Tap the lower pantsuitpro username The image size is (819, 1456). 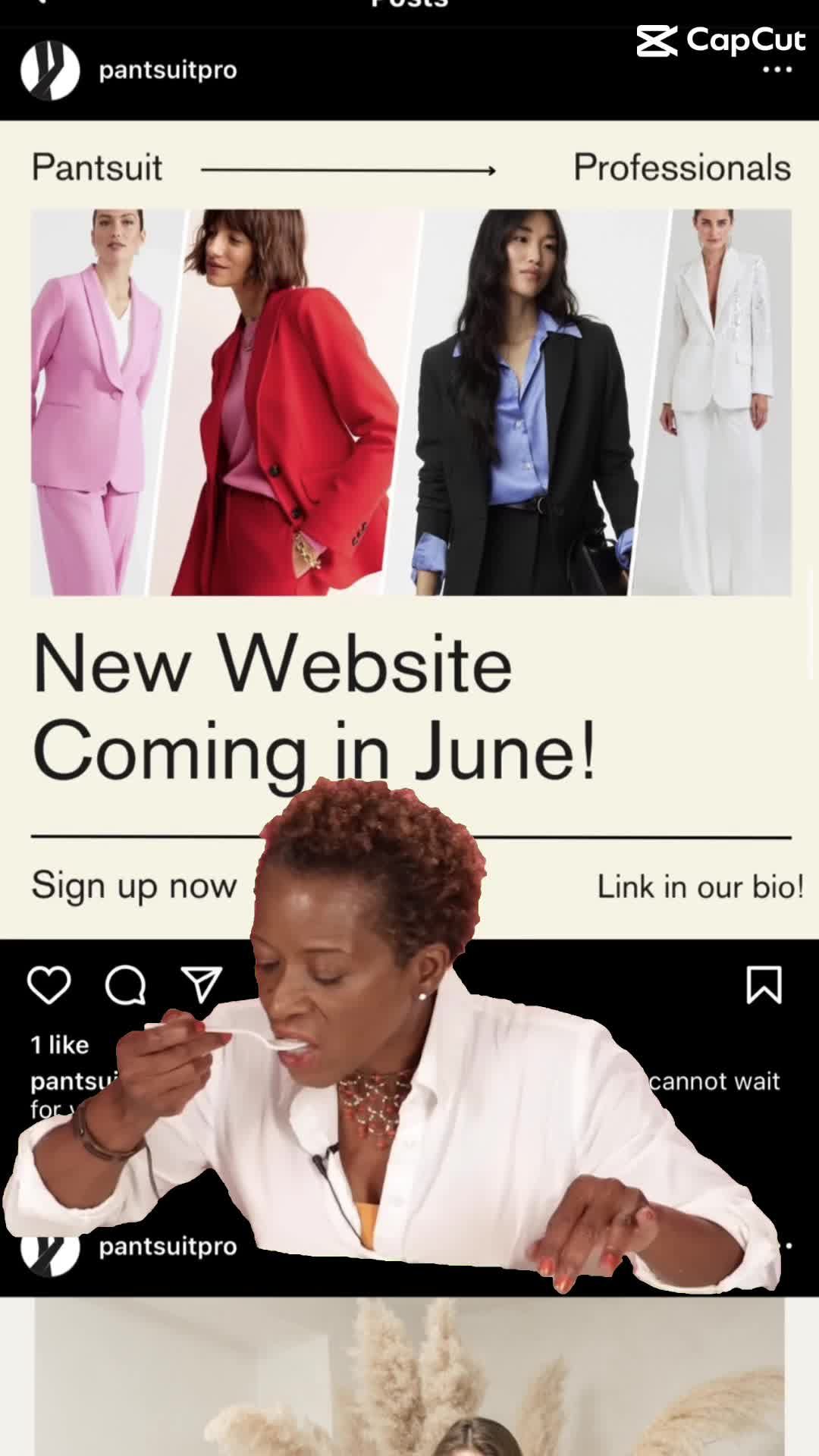coord(168,1246)
